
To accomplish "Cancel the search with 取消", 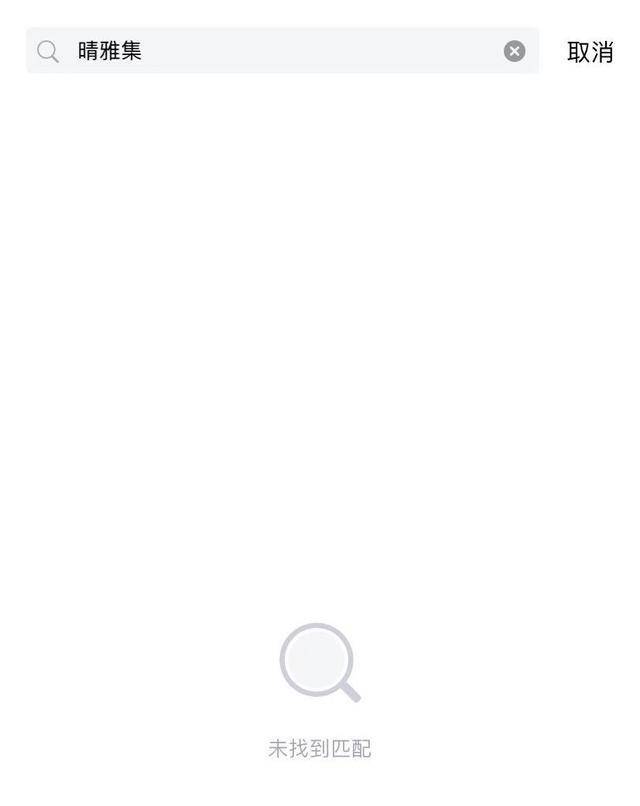I will pos(590,53).
